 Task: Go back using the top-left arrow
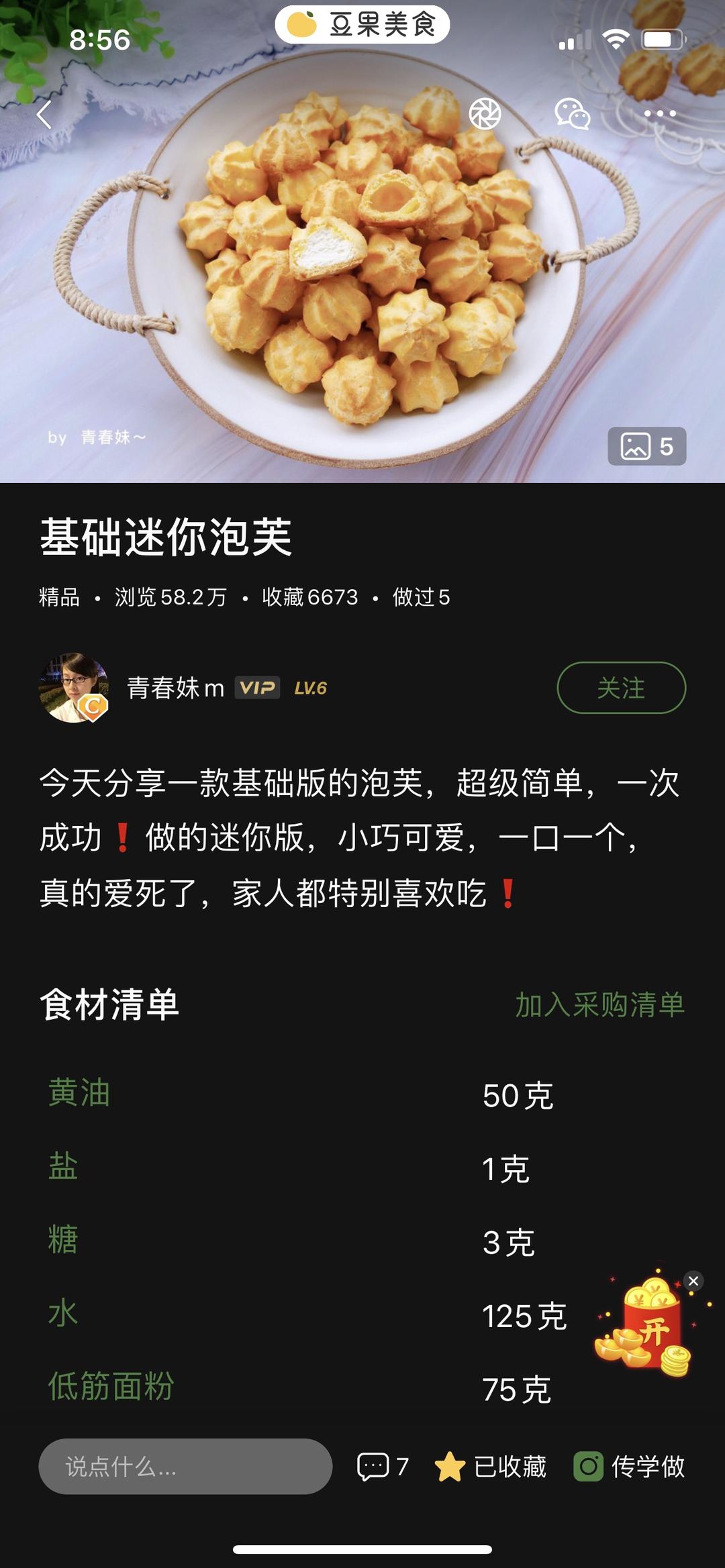[44, 115]
